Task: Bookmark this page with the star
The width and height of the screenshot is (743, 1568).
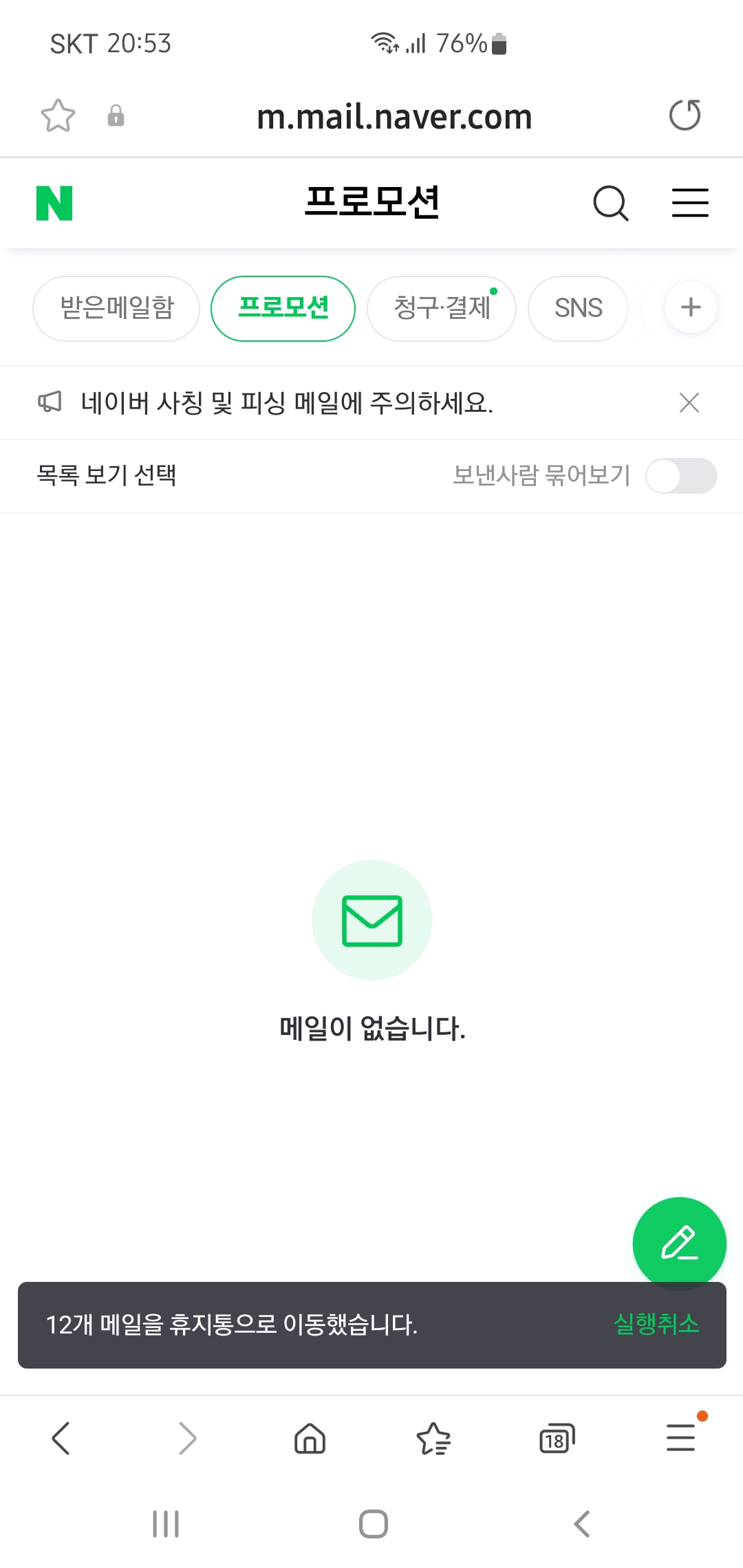Action: coord(58,116)
